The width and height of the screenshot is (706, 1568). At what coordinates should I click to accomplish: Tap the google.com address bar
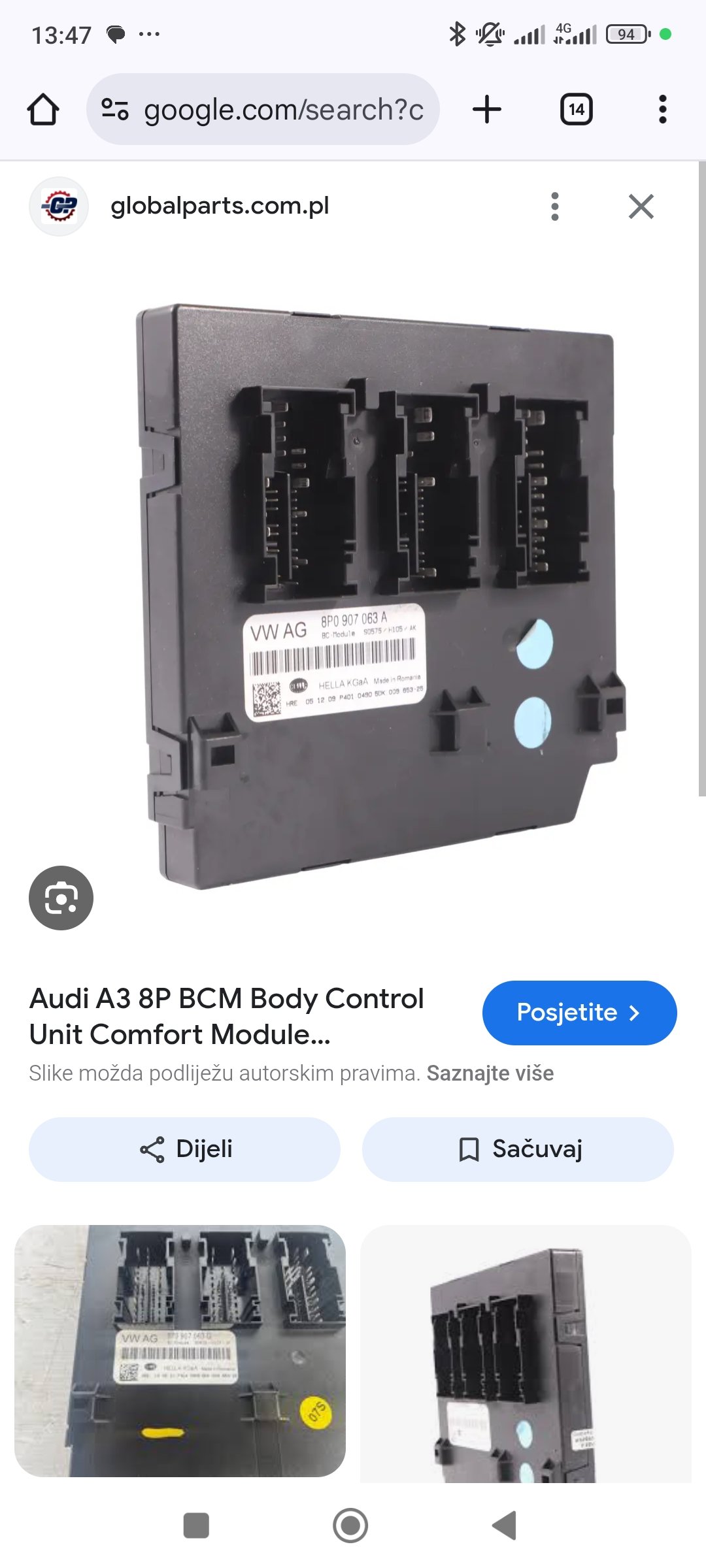[x=263, y=110]
